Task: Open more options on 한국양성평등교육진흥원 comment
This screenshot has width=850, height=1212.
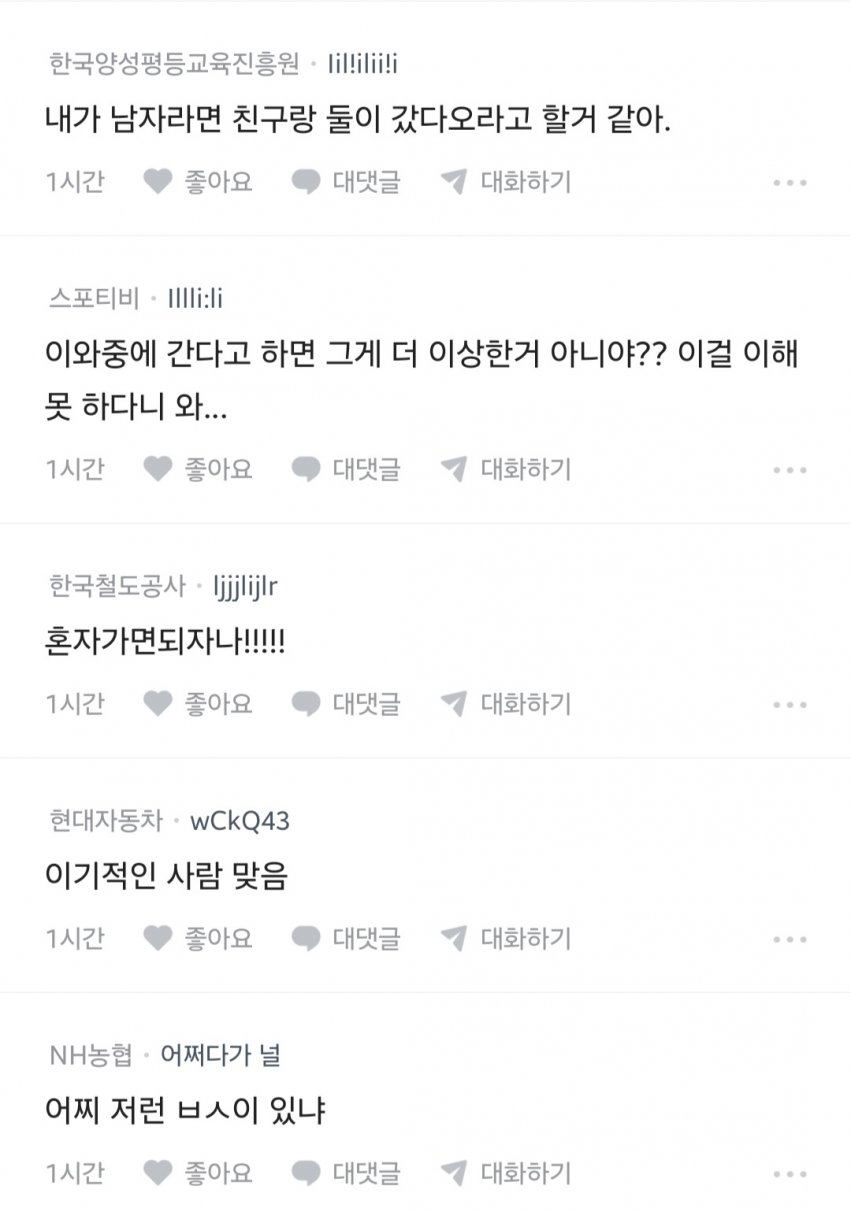Action: pos(789,183)
